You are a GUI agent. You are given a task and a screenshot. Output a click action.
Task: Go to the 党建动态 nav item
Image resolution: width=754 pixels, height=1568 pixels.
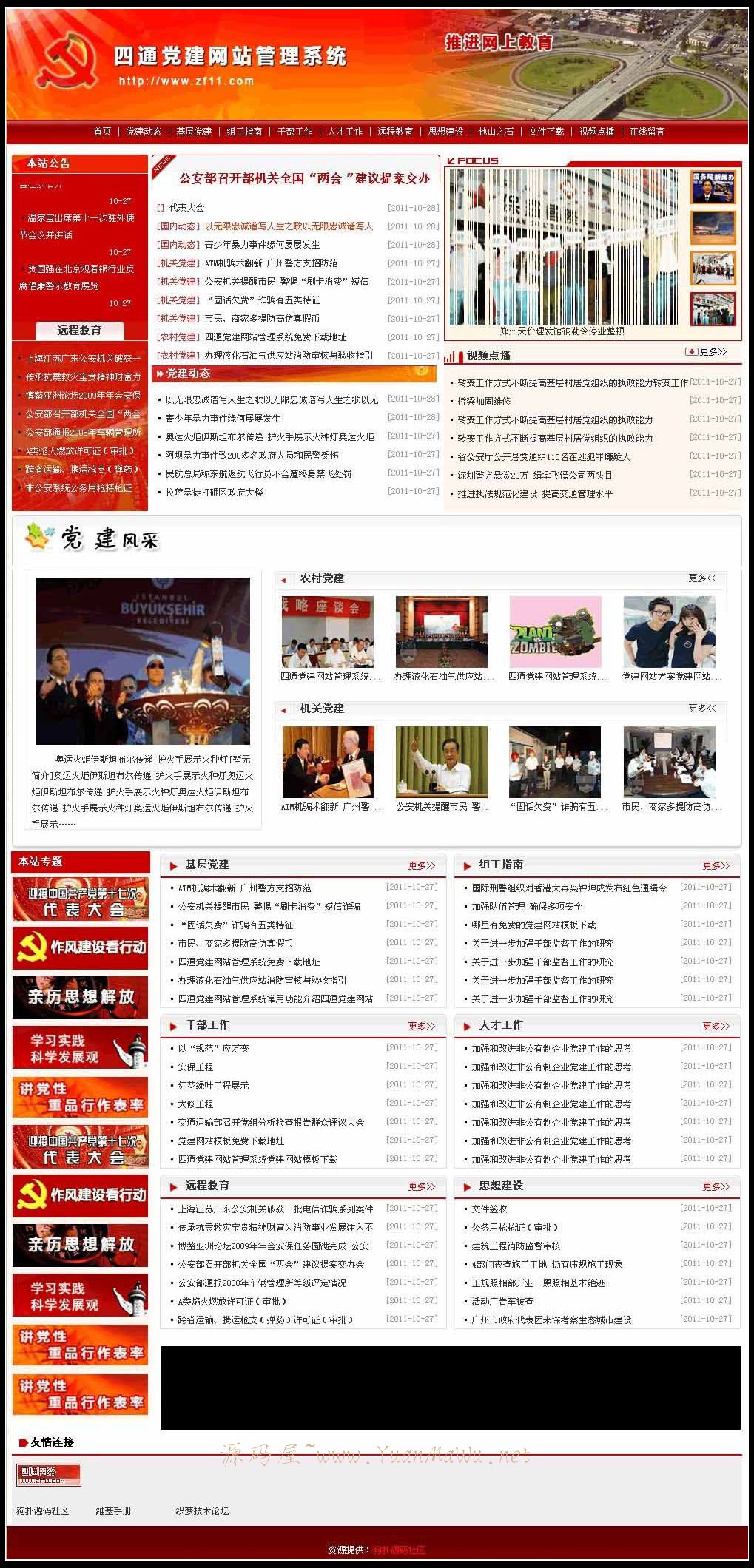[x=144, y=132]
